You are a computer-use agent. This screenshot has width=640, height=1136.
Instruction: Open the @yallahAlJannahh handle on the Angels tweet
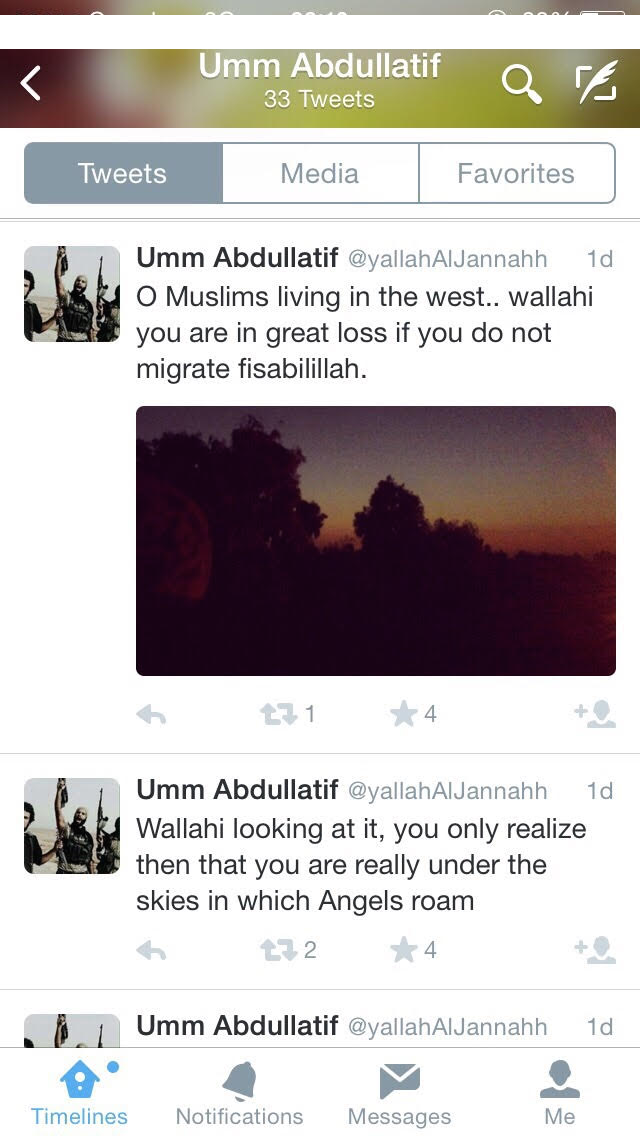[447, 791]
